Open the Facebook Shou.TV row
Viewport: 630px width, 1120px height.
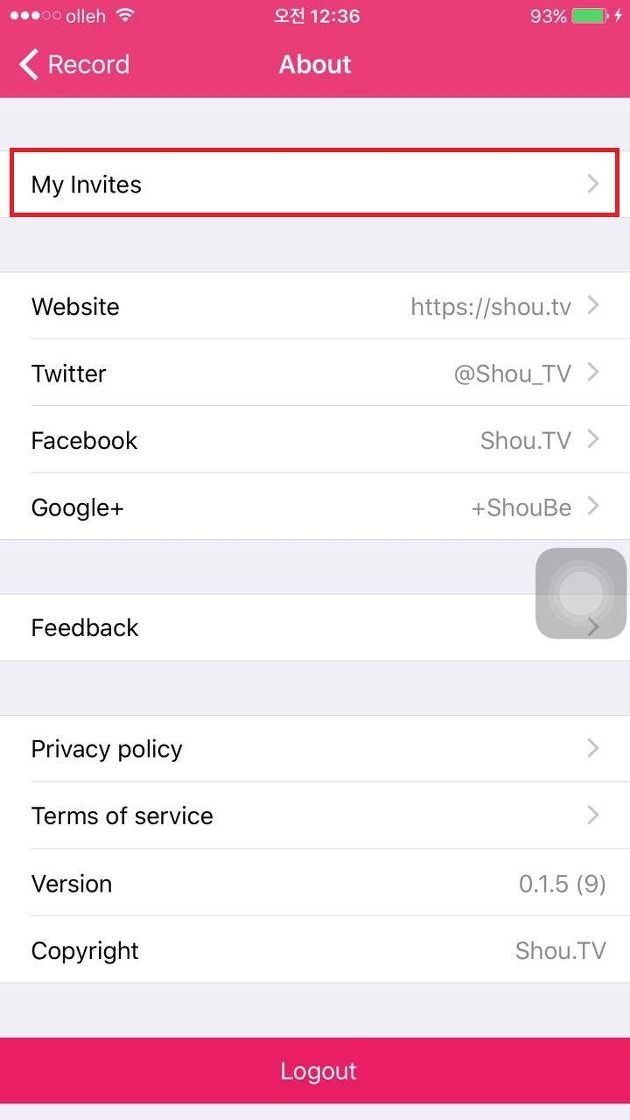click(315, 439)
